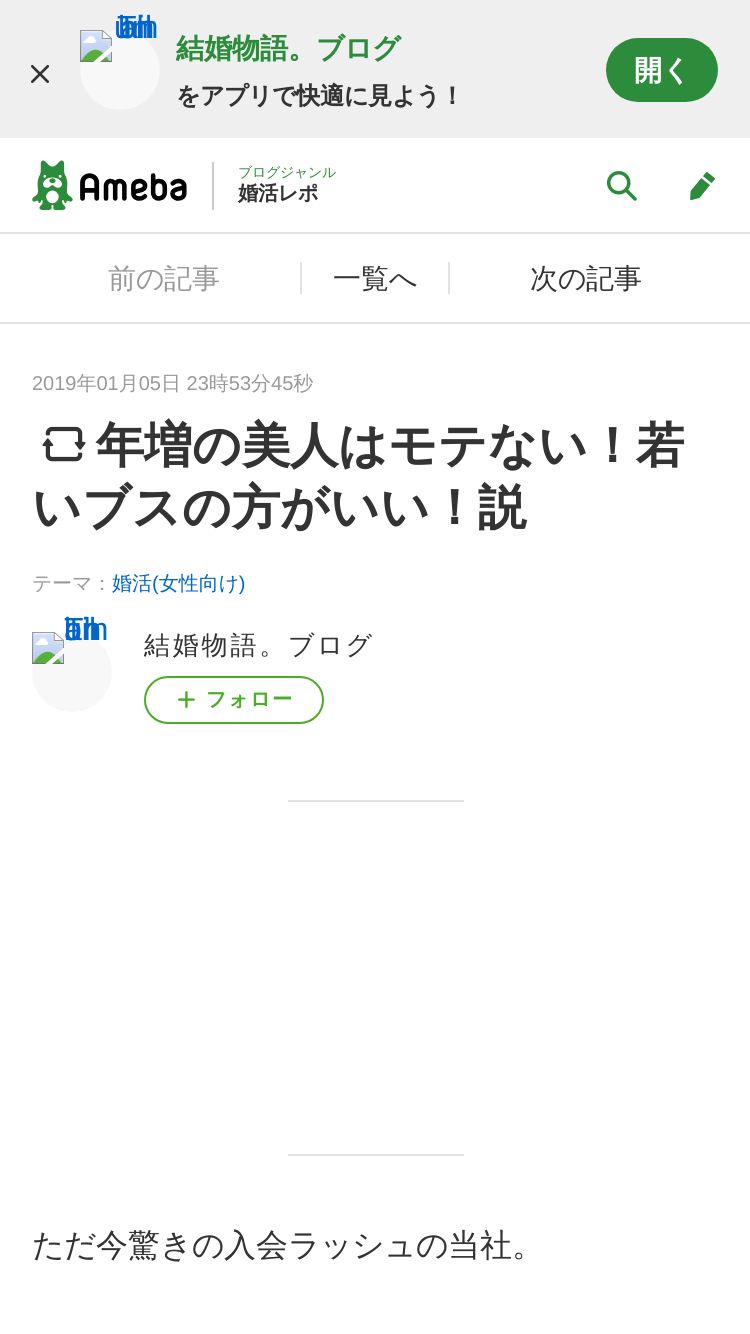Tap the reblog icon beside the title
The image size is (750, 1334).
(64, 444)
